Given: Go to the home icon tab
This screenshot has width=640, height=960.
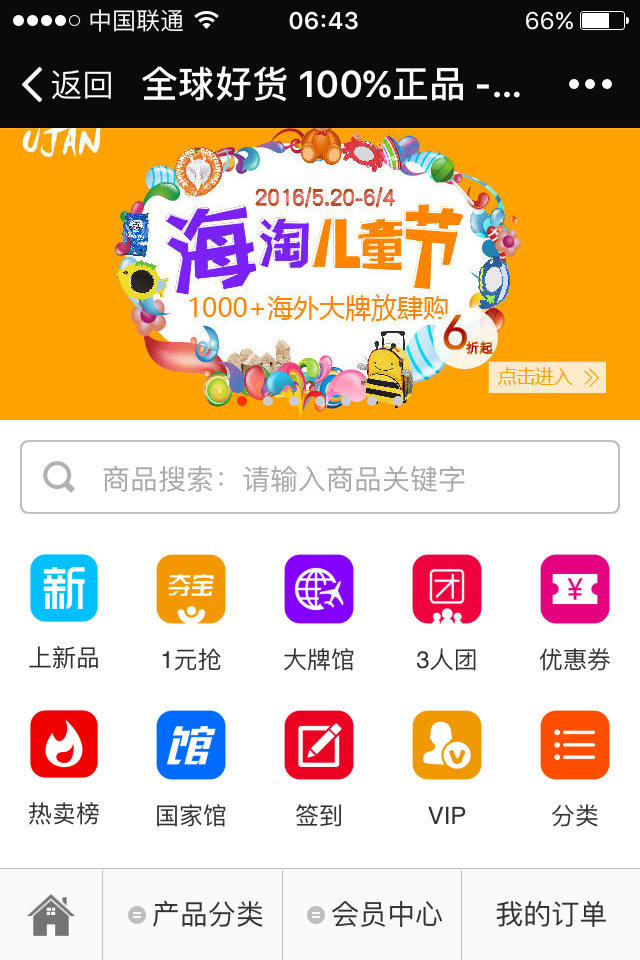Looking at the screenshot, I should click(51, 914).
